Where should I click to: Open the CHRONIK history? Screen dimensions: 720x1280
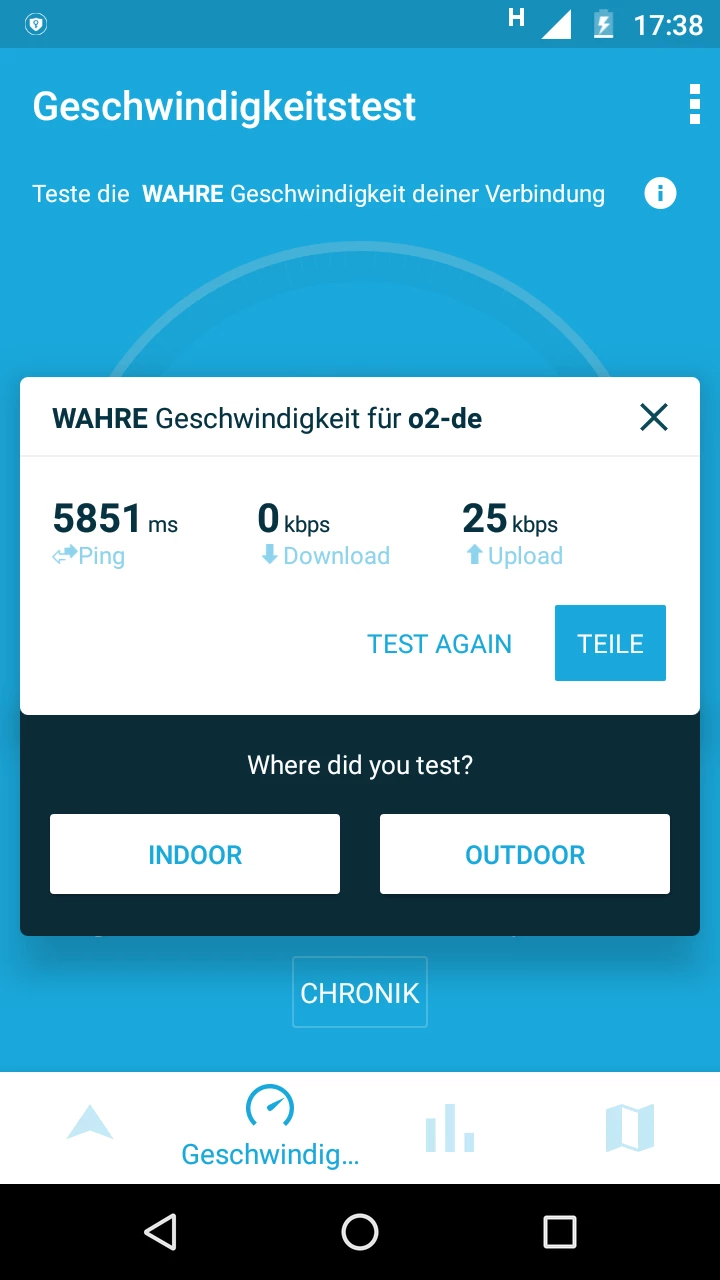[x=360, y=992]
